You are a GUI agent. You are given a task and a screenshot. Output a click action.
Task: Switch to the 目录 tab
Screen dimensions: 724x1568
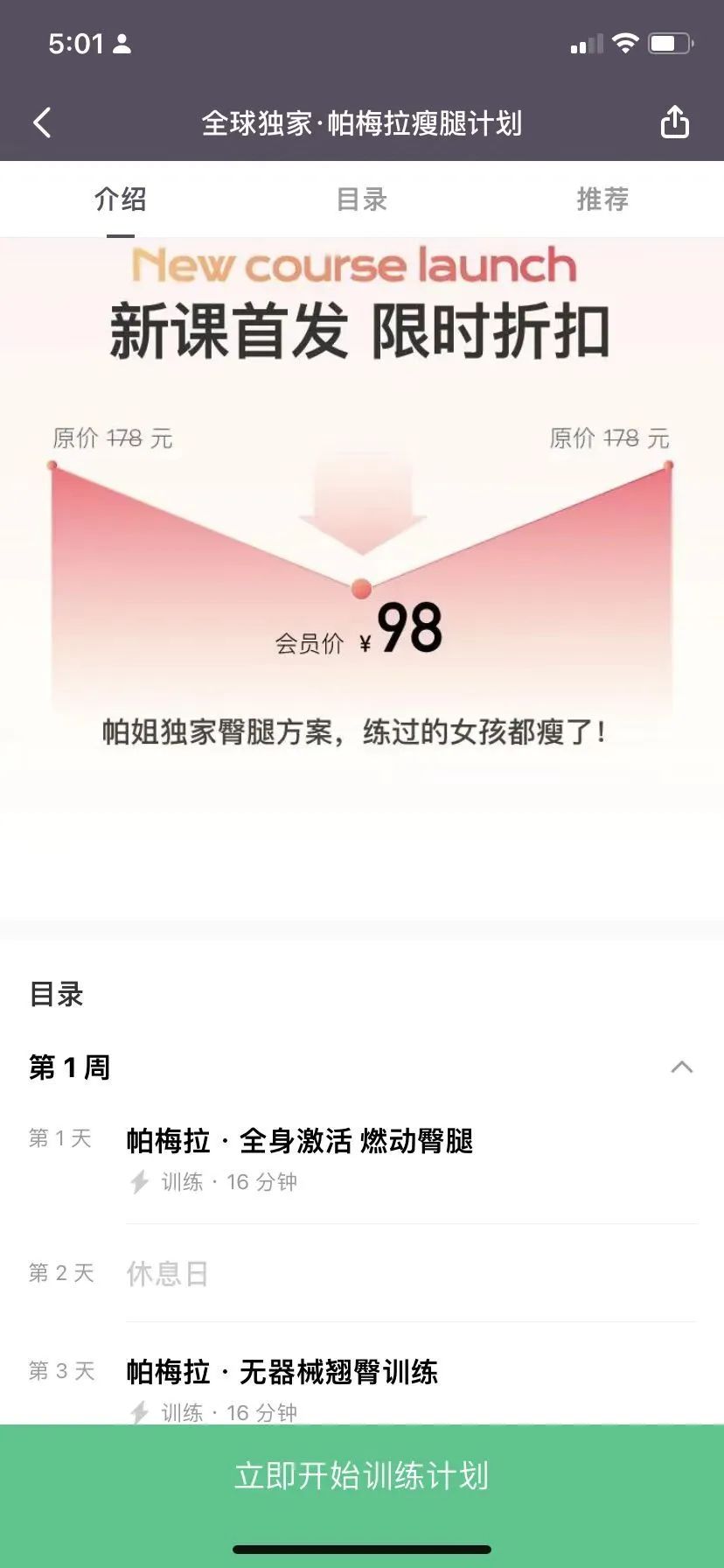361,199
